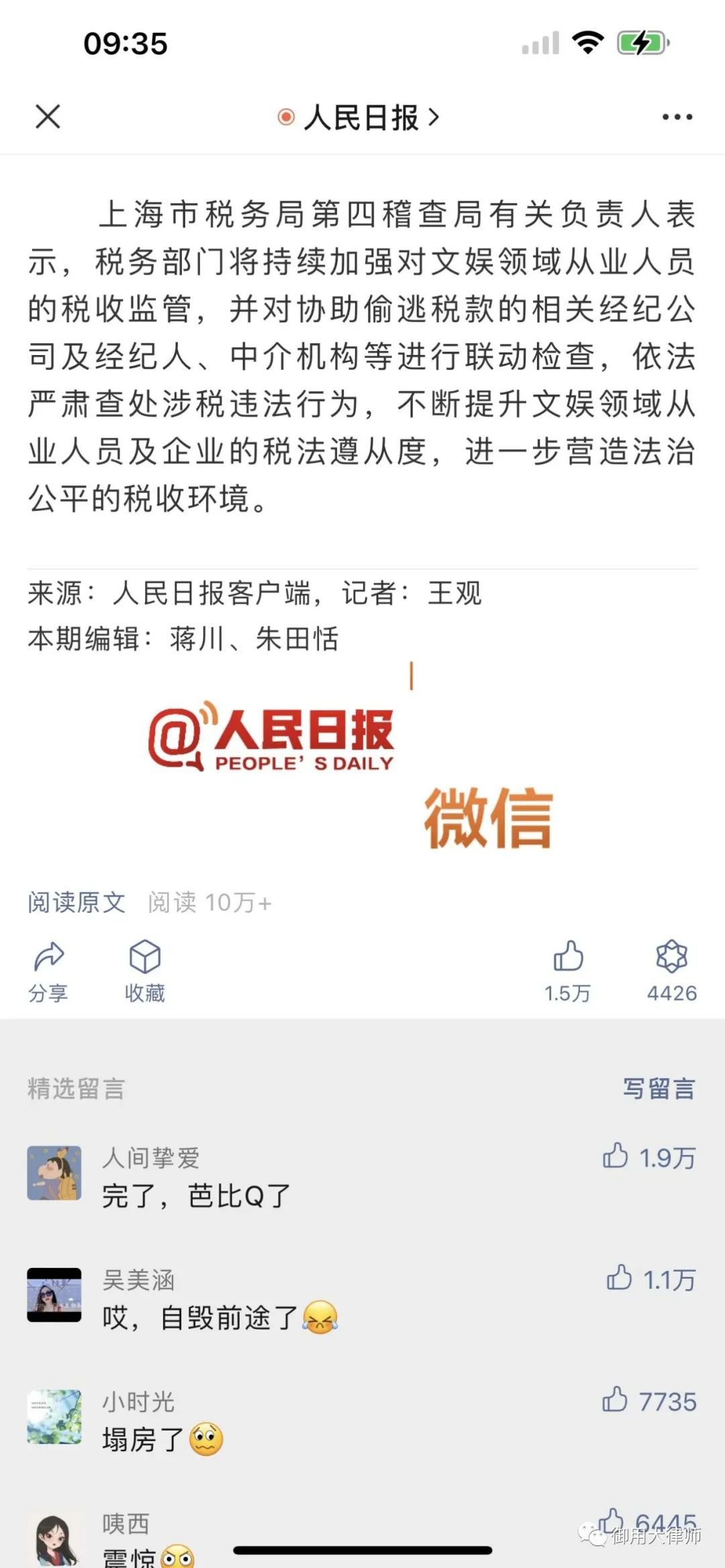
Task: Like the article with the thumbs-up
Action: coord(568,972)
